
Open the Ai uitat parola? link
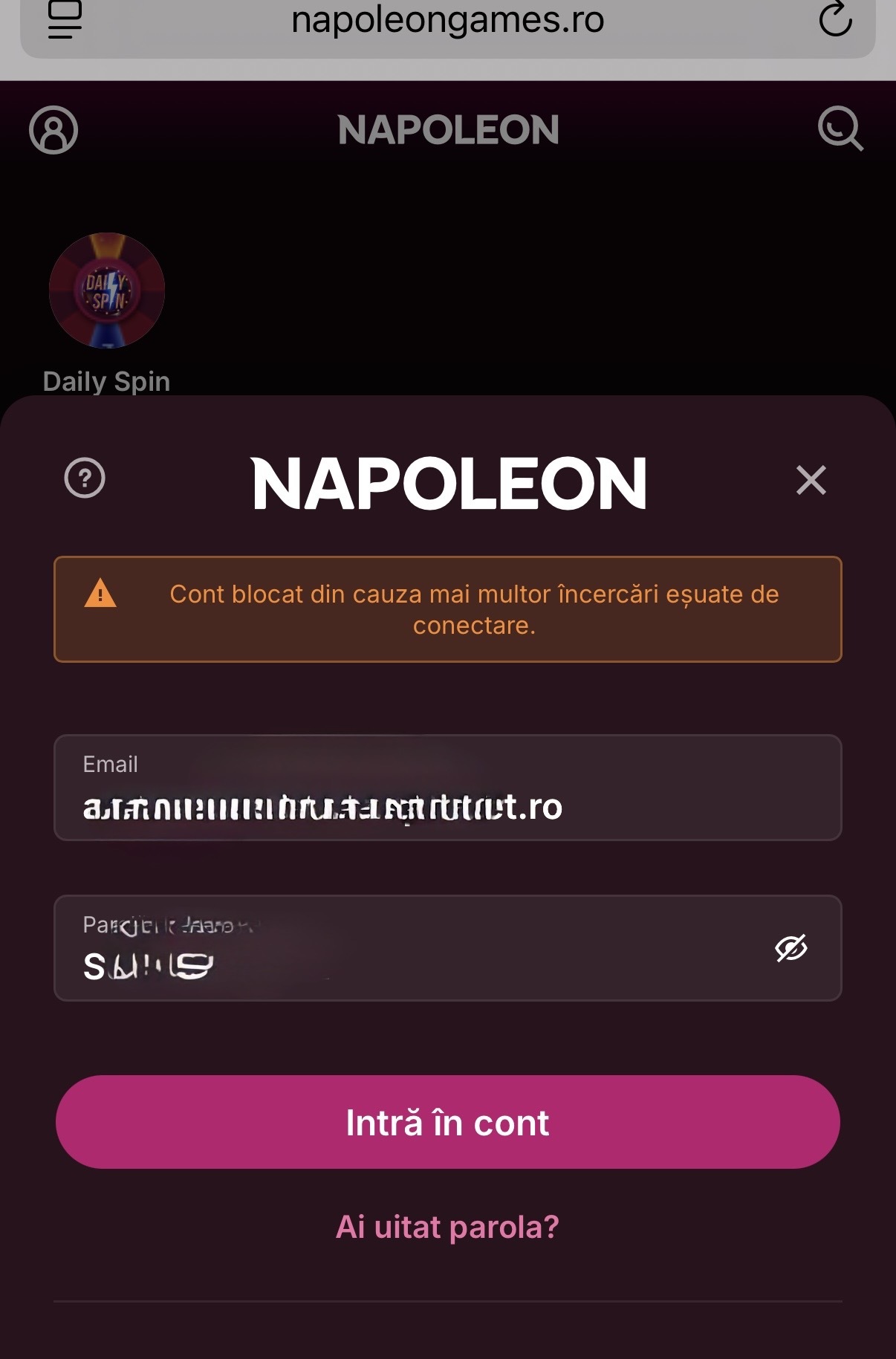(447, 1227)
